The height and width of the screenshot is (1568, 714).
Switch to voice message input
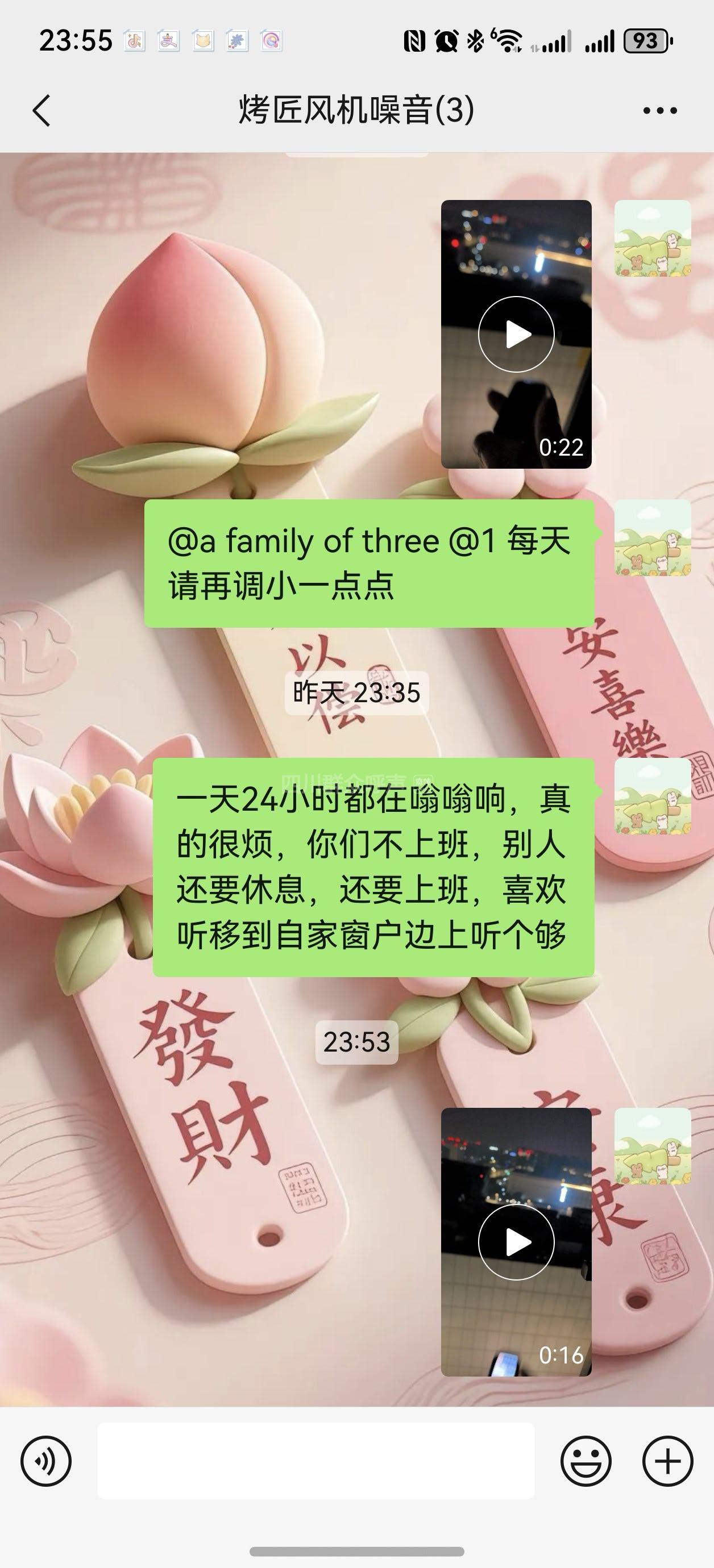coord(45,1461)
